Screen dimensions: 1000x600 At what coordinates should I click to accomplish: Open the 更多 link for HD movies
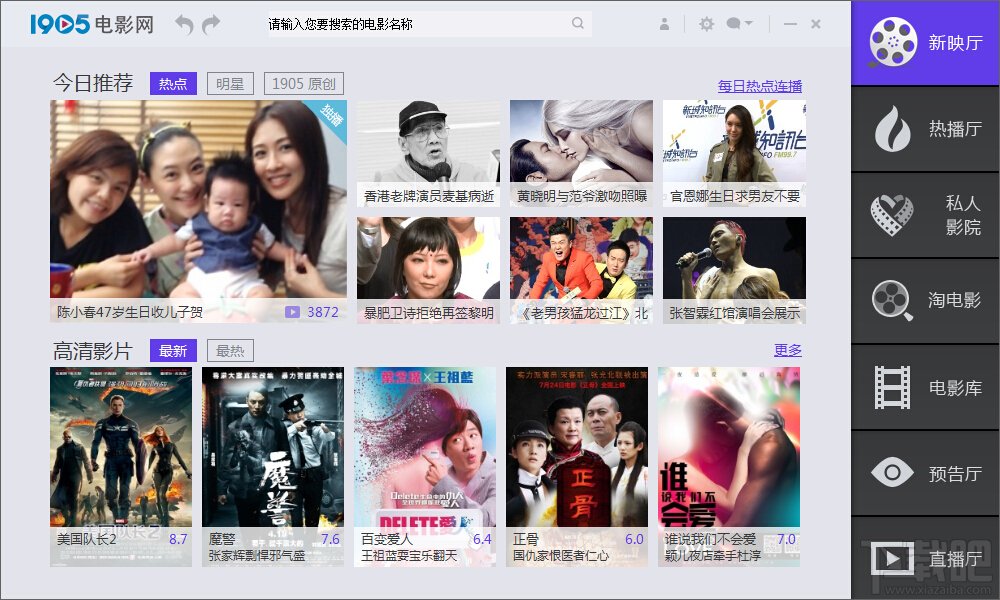(787, 351)
